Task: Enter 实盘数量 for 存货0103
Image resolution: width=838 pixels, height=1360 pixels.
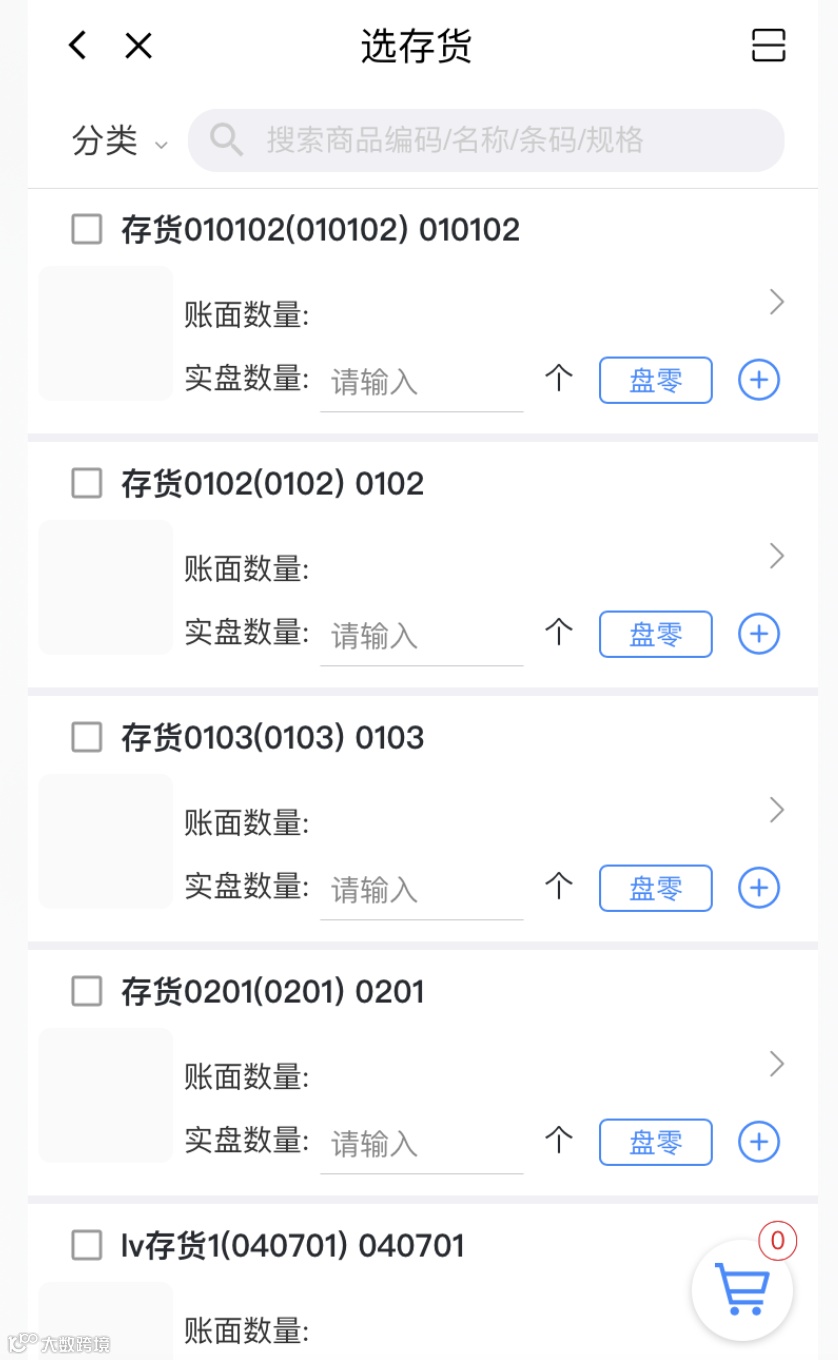Action: 421,890
